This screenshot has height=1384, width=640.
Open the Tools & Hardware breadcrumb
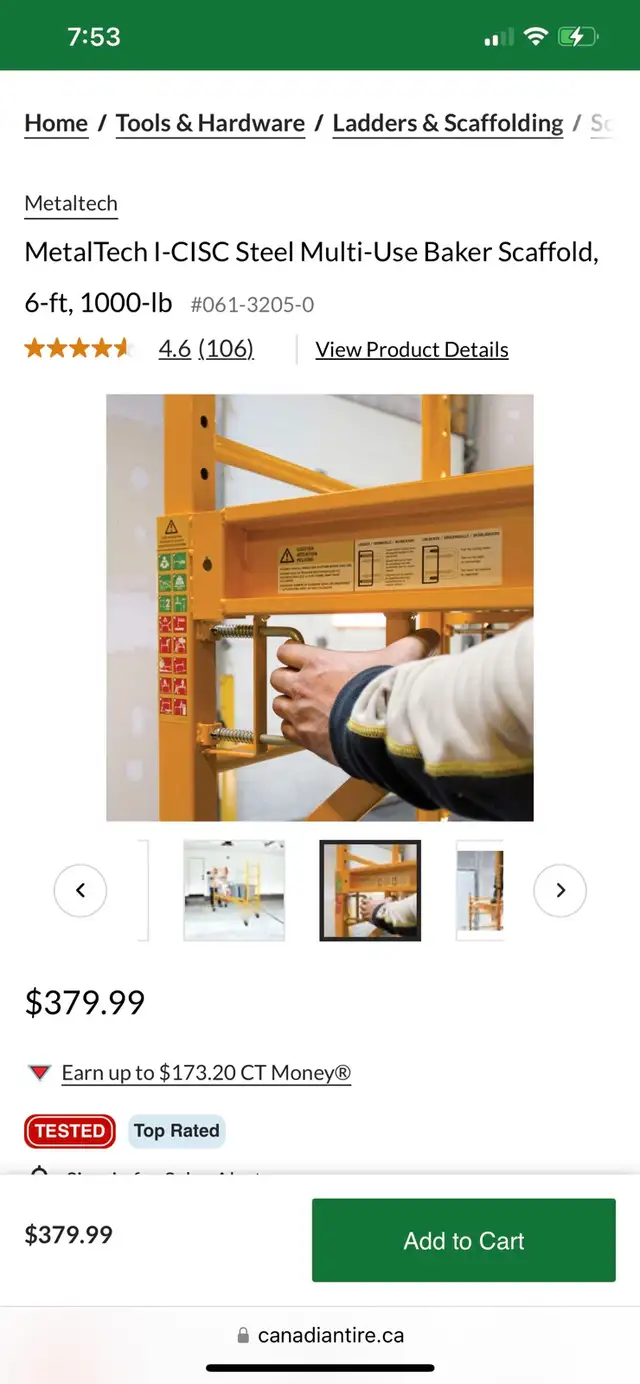(210, 124)
